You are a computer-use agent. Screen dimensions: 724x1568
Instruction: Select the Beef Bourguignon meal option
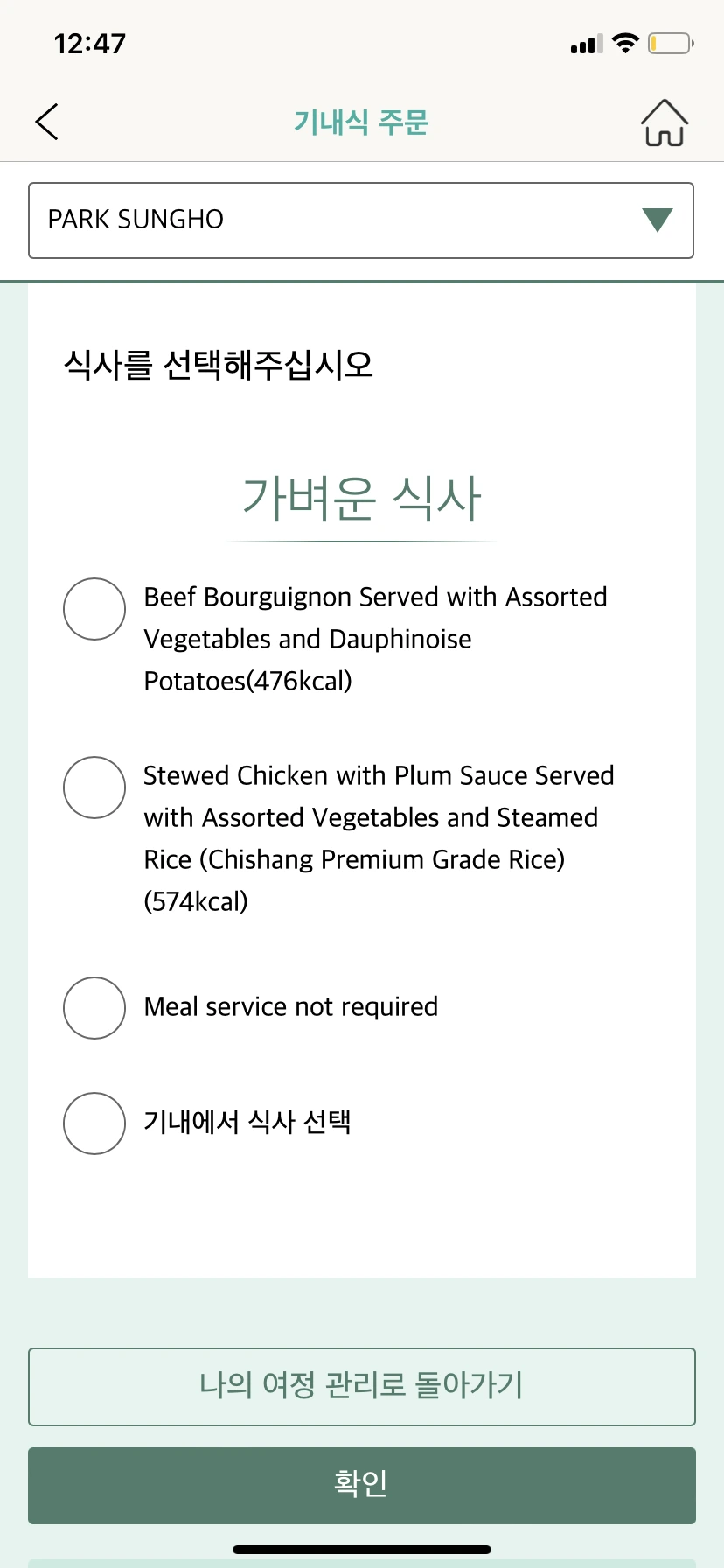tap(94, 609)
